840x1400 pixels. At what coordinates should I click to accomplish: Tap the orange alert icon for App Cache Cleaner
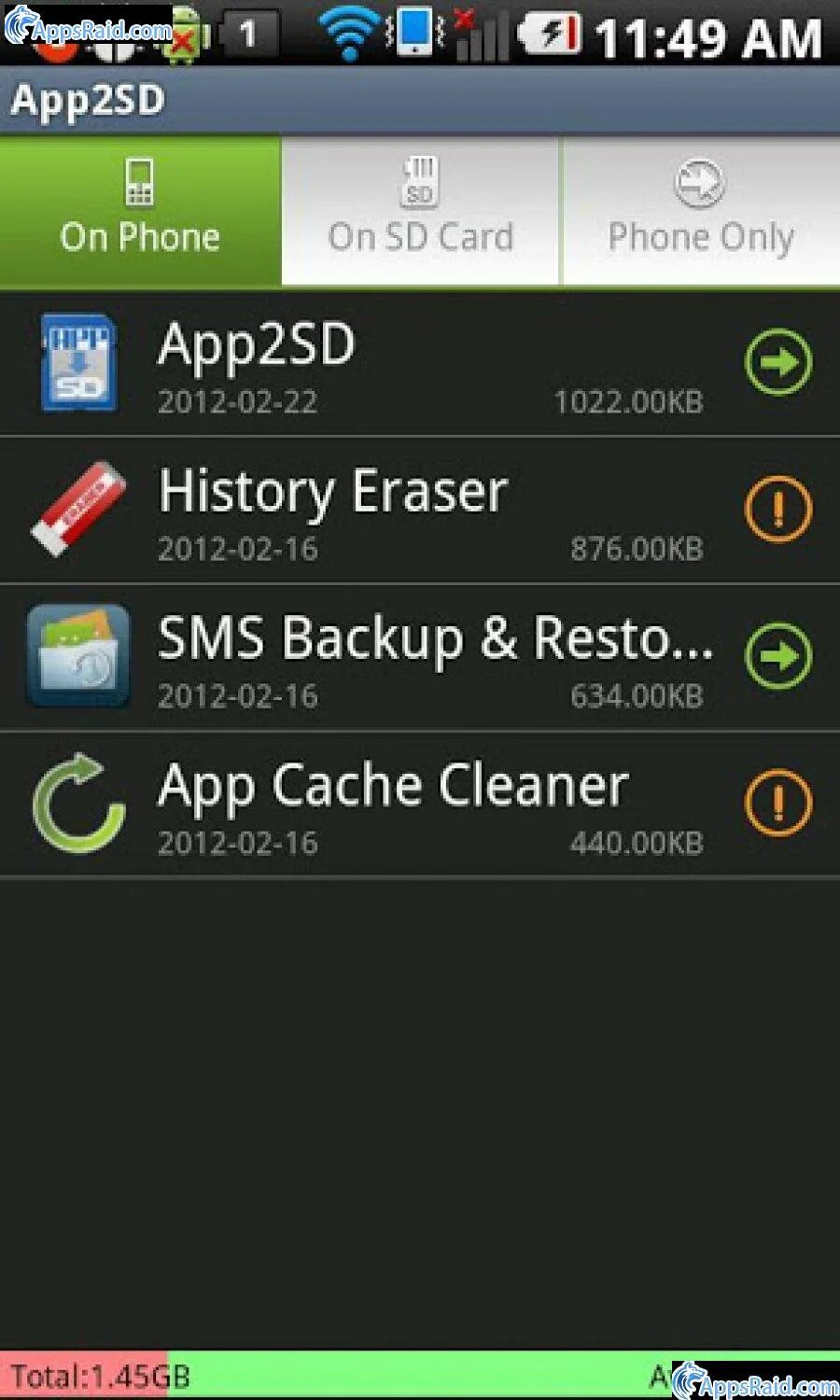777,803
